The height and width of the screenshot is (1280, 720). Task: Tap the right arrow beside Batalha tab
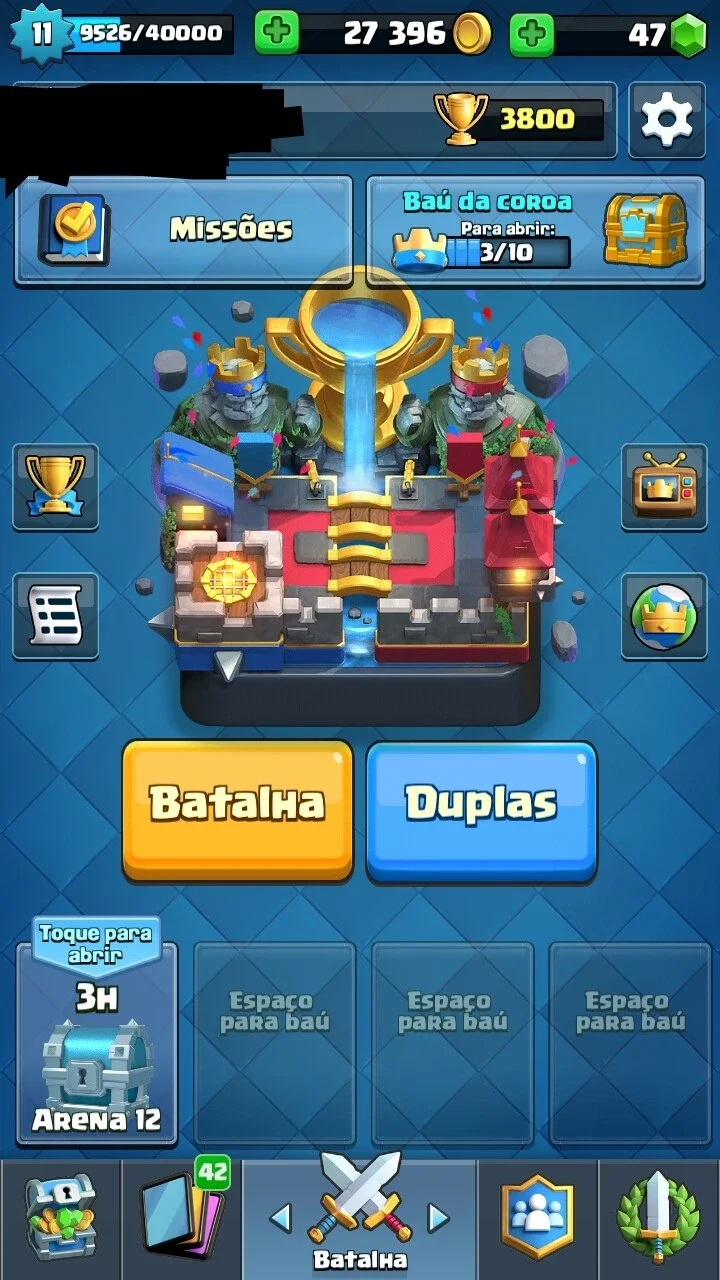coord(438,1217)
